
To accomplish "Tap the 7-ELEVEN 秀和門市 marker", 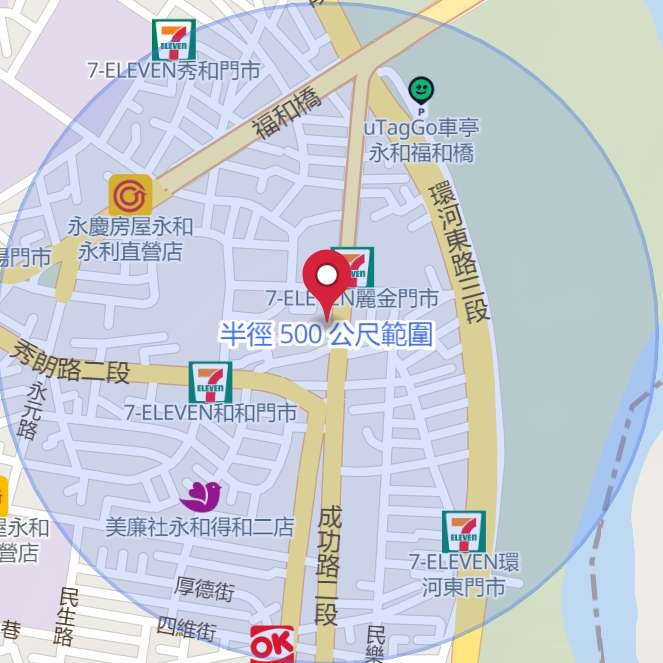I will pos(173,40).
